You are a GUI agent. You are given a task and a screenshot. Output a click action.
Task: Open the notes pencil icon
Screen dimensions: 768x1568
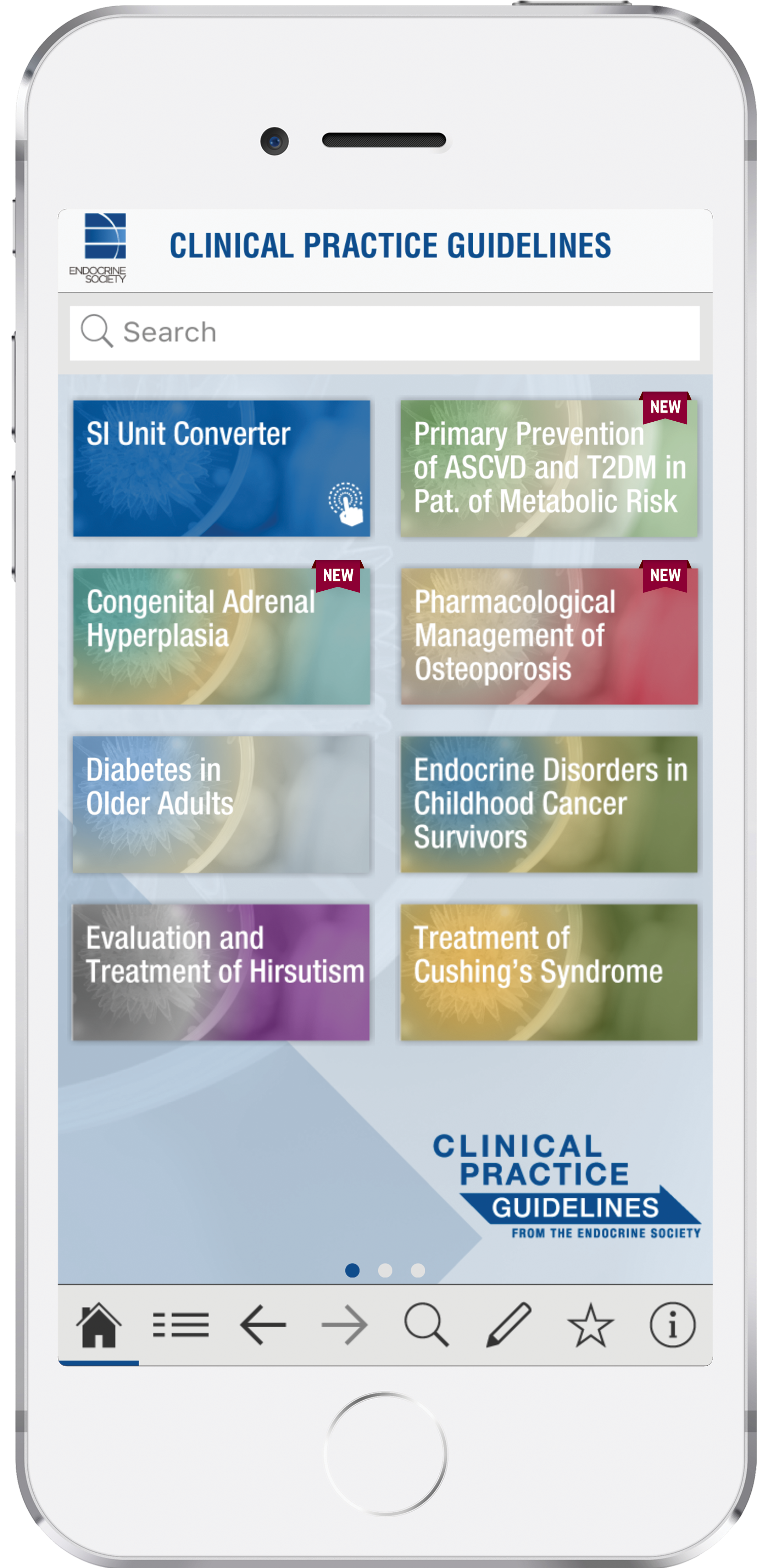point(508,1325)
